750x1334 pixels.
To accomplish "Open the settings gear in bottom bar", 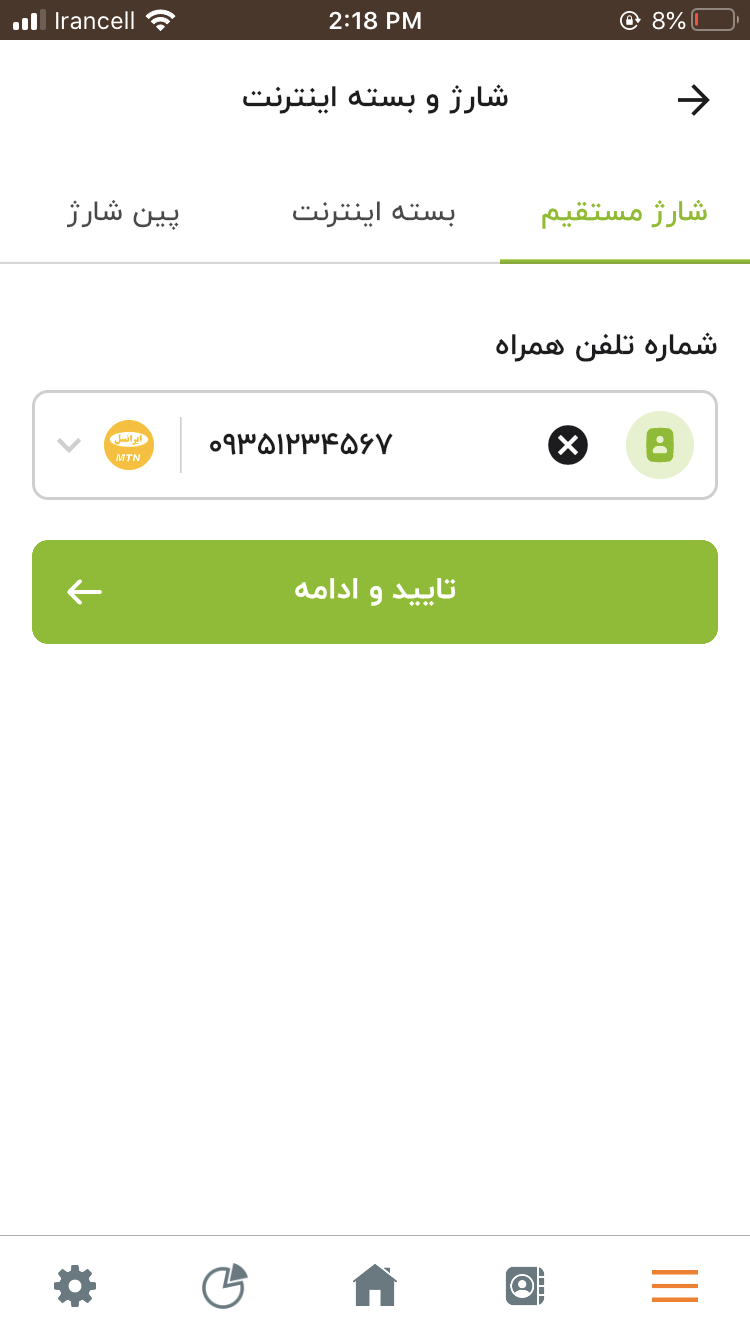I will point(75,1286).
